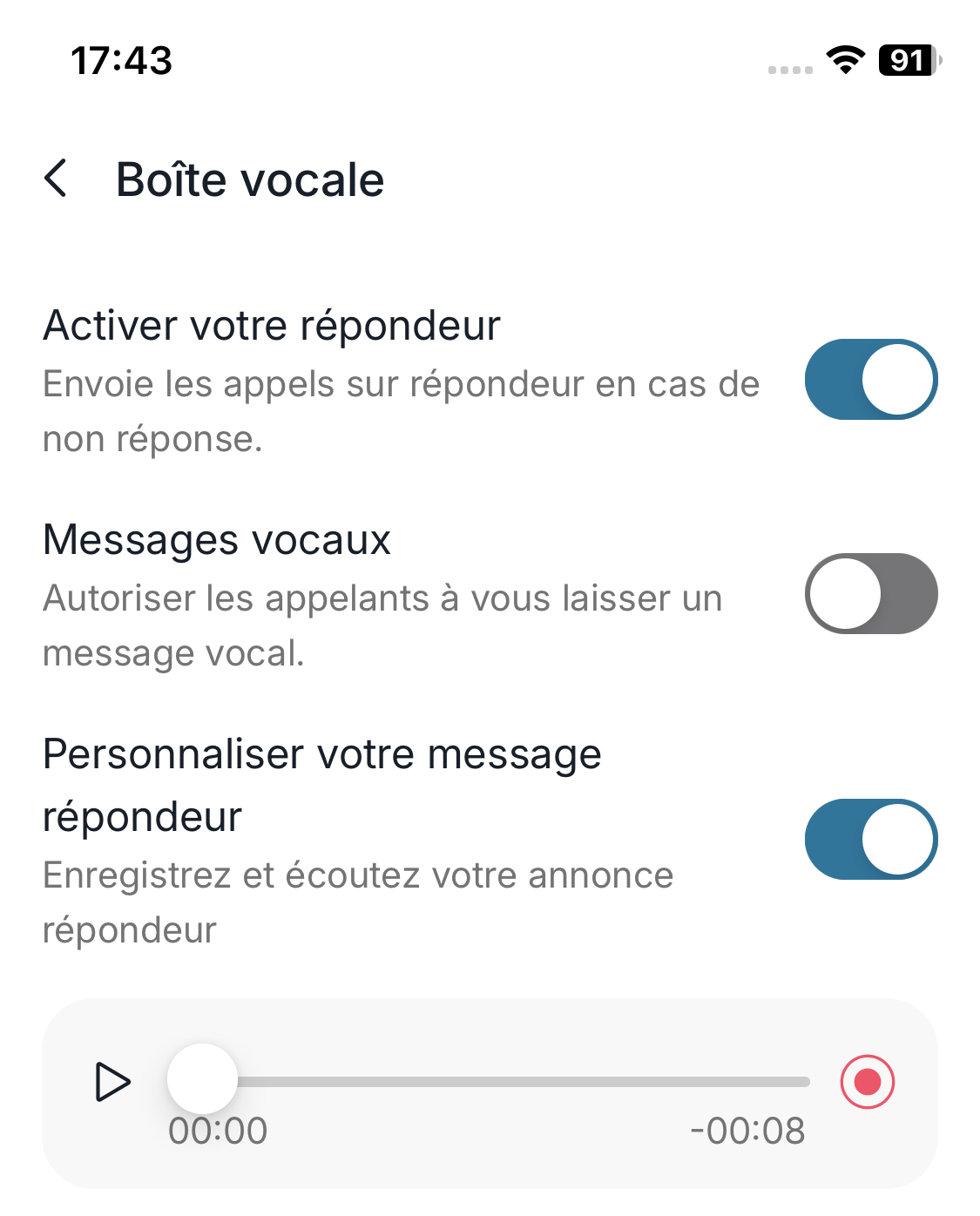The width and height of the screenshot is (980, 1216).
Task: Tap the audio progress slider handle
Action: [x=202, y=1079]
